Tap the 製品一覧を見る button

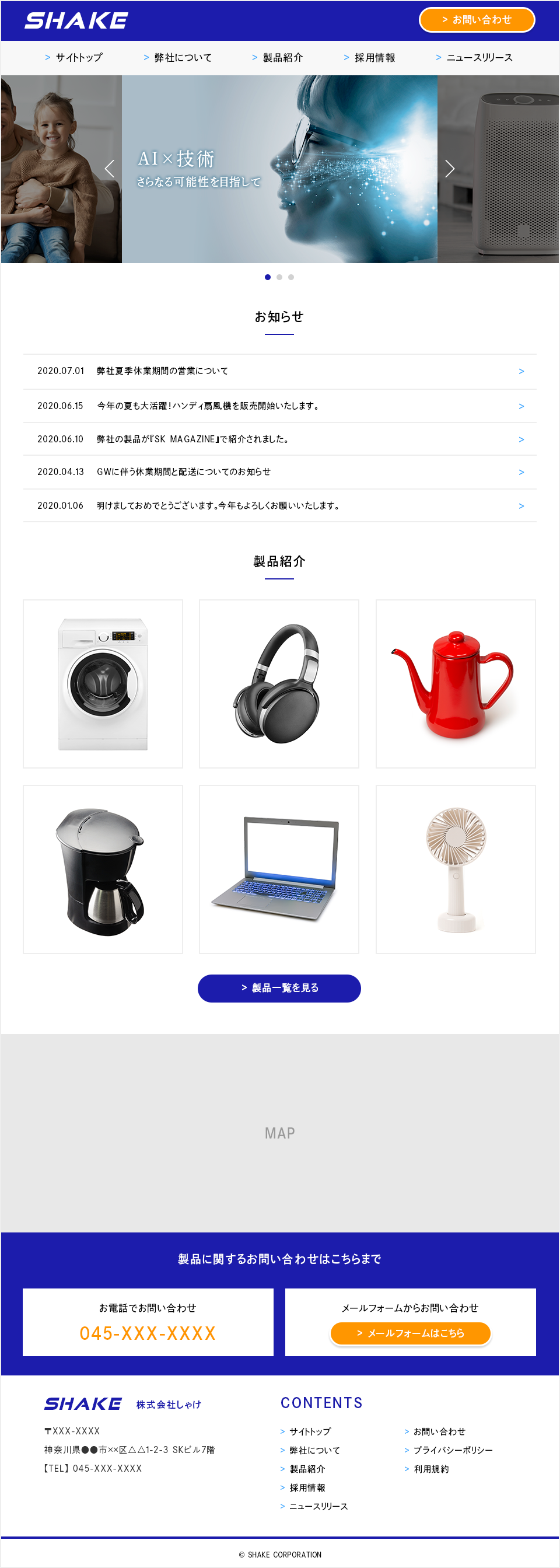point(279,988)
